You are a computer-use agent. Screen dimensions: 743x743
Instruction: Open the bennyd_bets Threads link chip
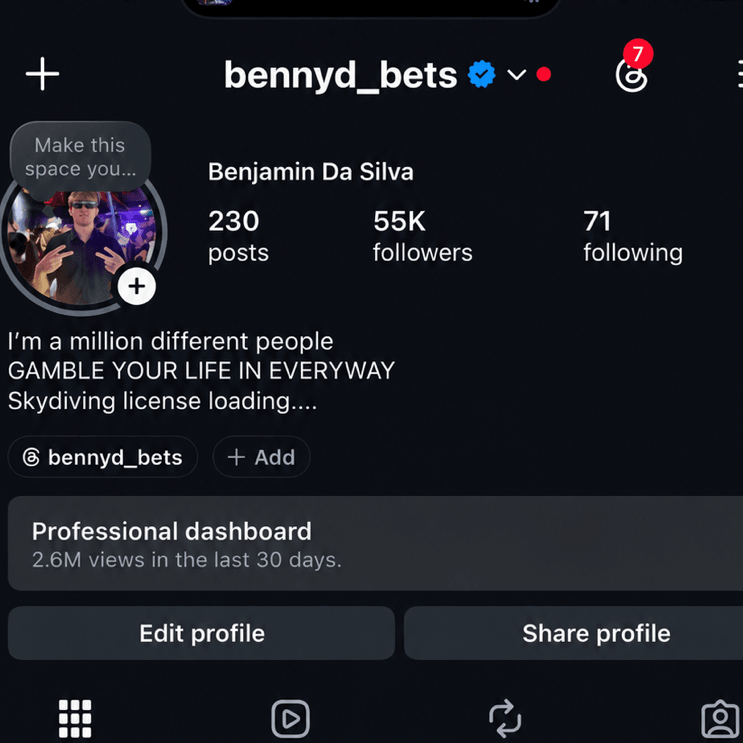(x=102, y=457)
